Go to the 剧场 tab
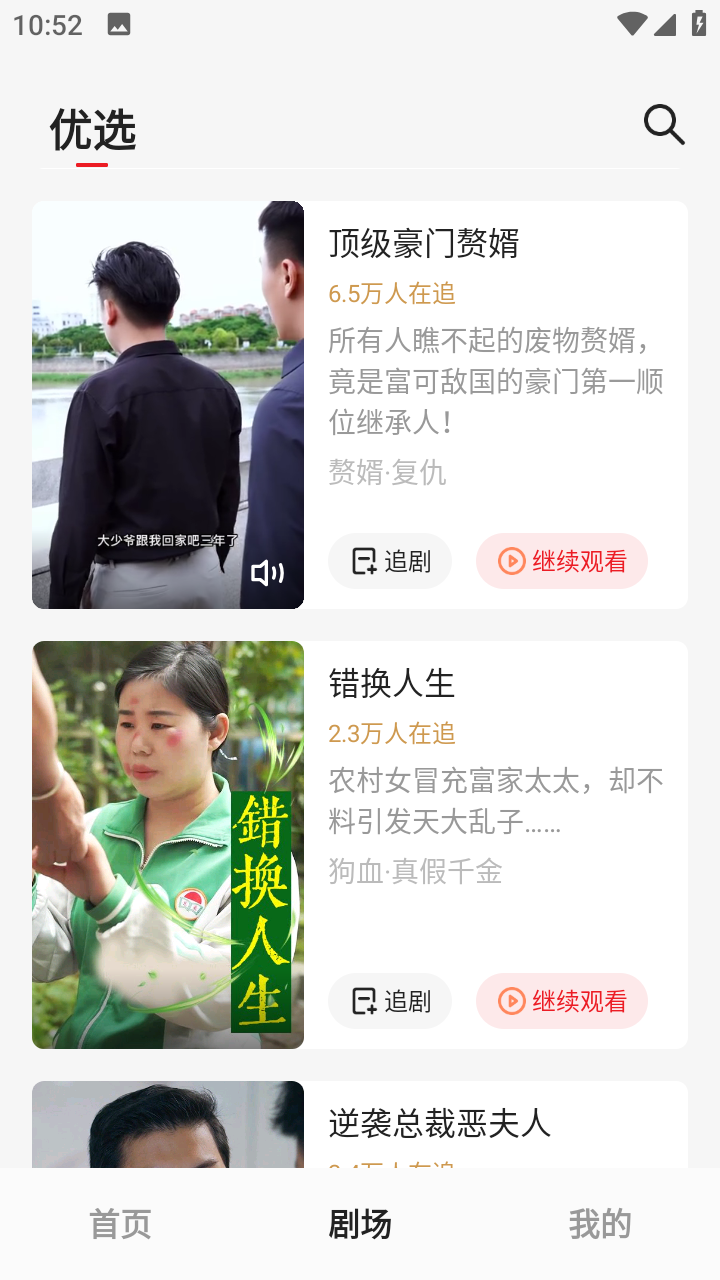 coord(360,1224)
